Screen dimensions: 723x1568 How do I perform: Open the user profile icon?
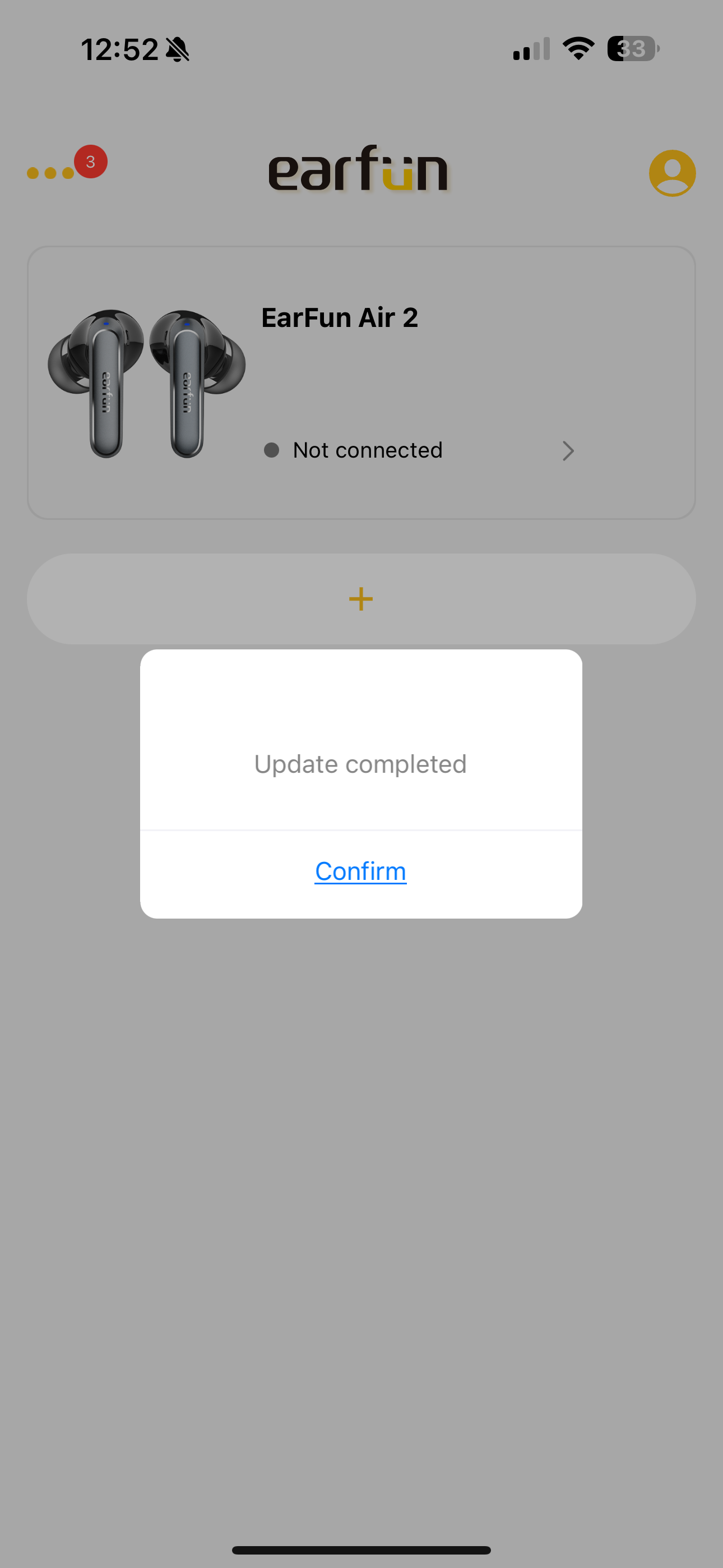pos(672,173)
